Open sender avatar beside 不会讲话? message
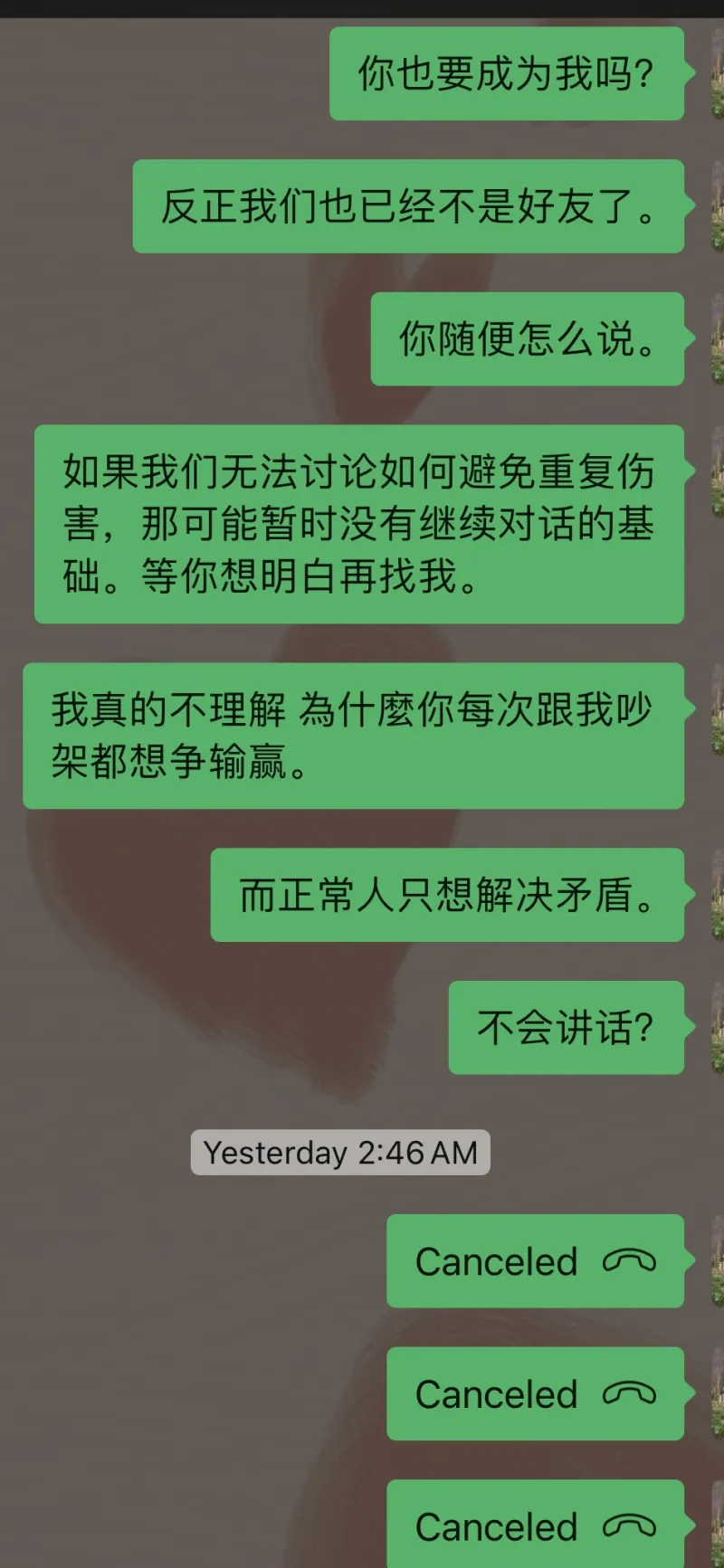This screenshot has height=1568, width=724. click(x=717, y=1028)
